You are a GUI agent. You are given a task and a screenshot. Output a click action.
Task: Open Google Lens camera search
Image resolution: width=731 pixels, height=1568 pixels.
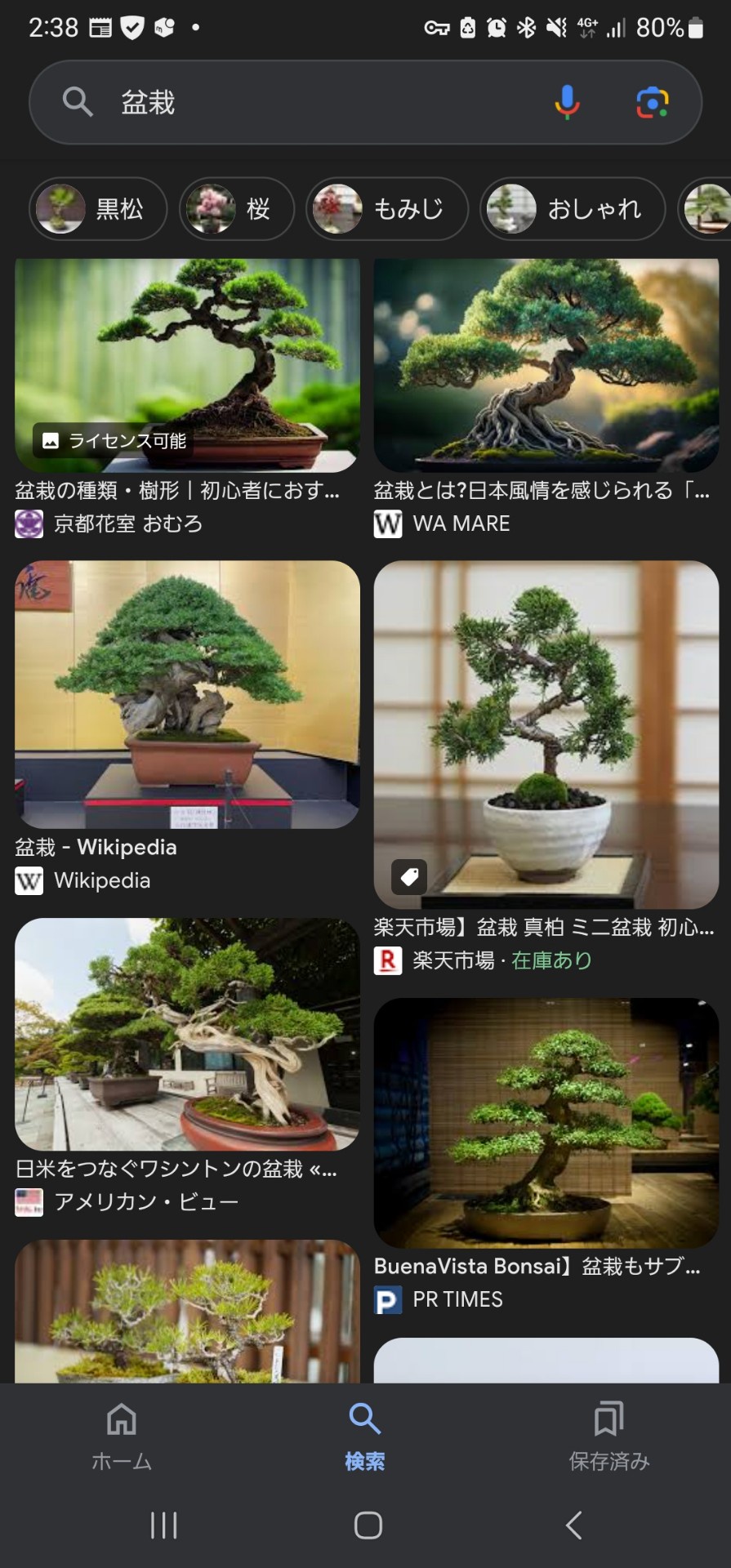[x=652, y=103]
